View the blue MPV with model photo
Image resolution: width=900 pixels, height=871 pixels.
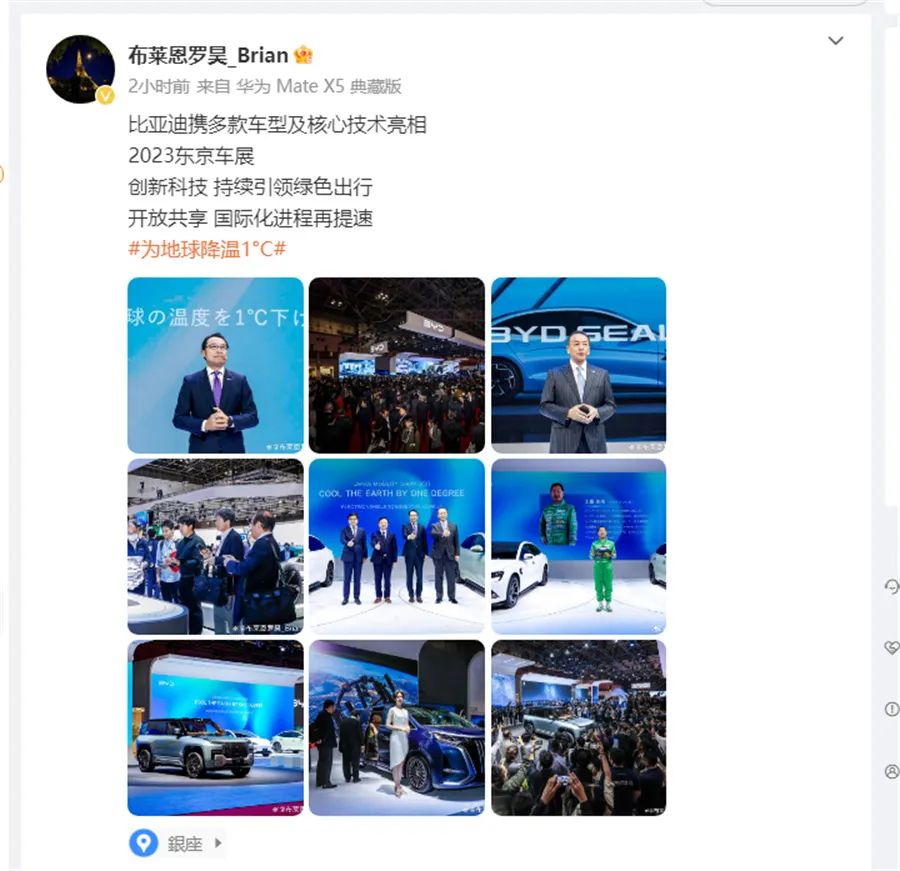coord(396,727)
